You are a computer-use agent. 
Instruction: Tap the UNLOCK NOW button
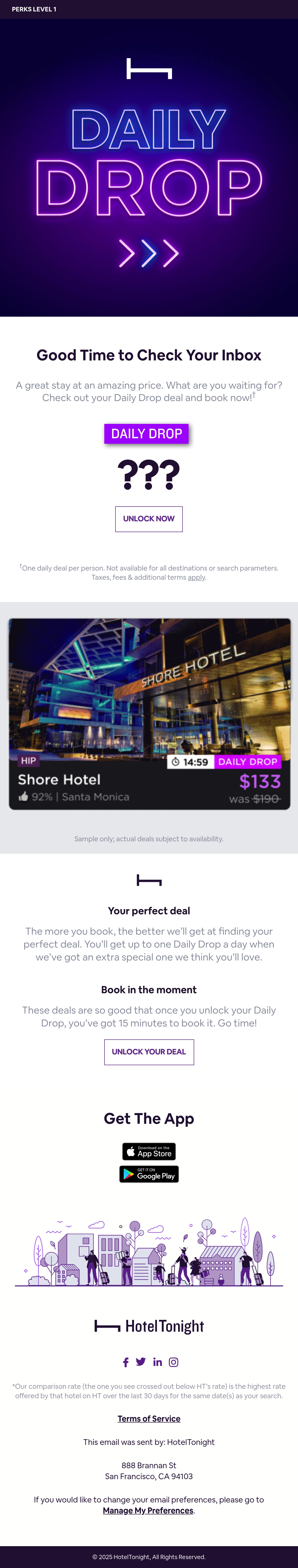coord(149,519)
